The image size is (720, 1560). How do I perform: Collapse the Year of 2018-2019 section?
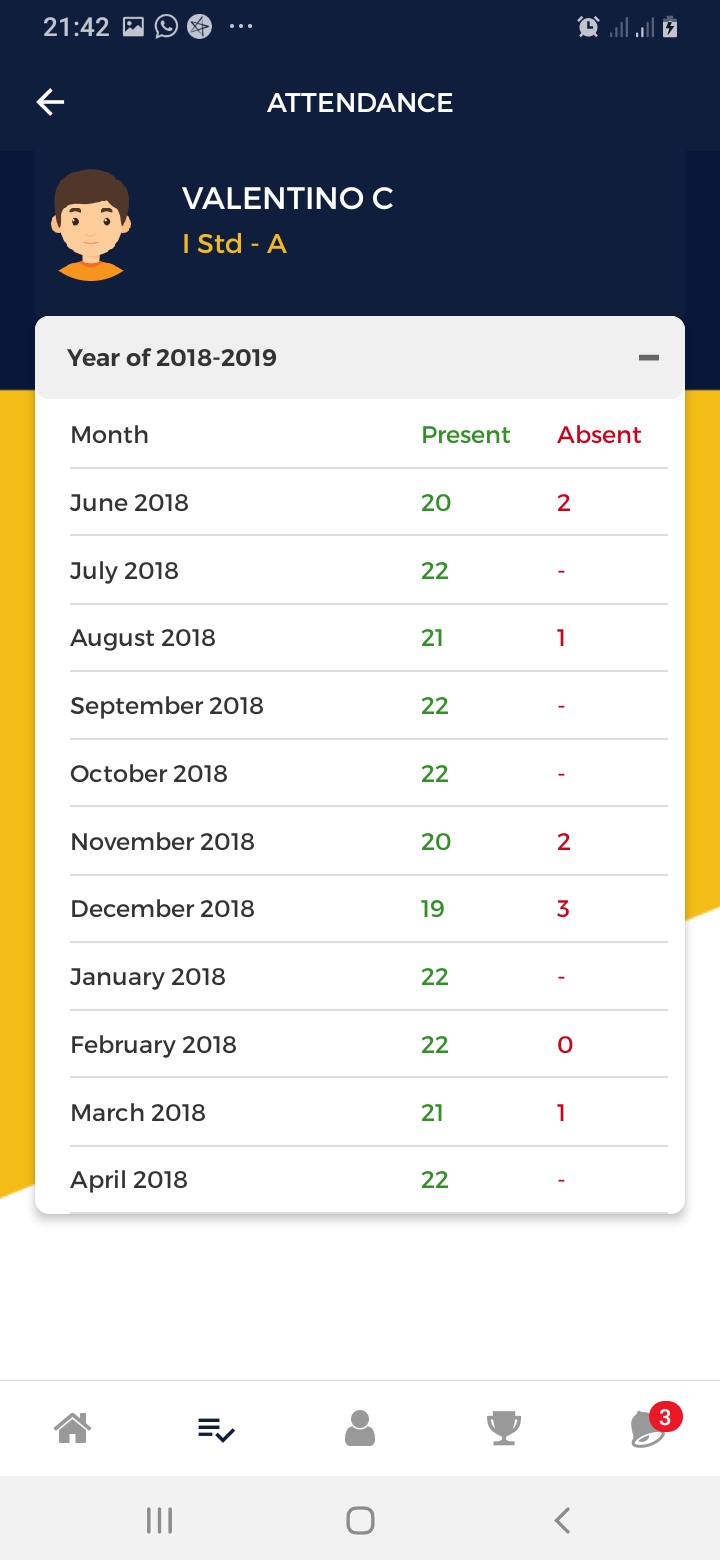[648, 358]
